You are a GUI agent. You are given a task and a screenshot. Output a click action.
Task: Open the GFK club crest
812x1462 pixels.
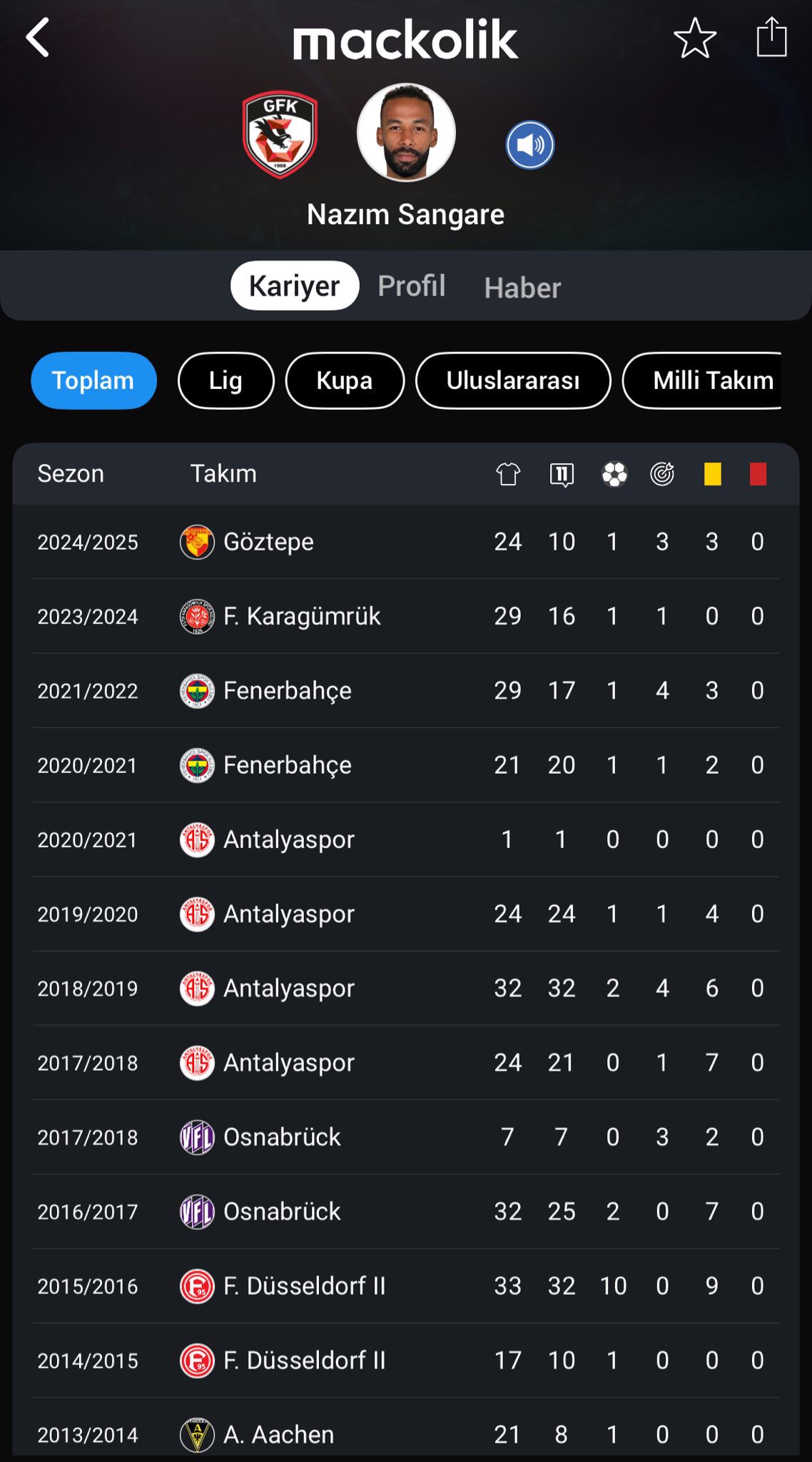(x=280, y=134)
